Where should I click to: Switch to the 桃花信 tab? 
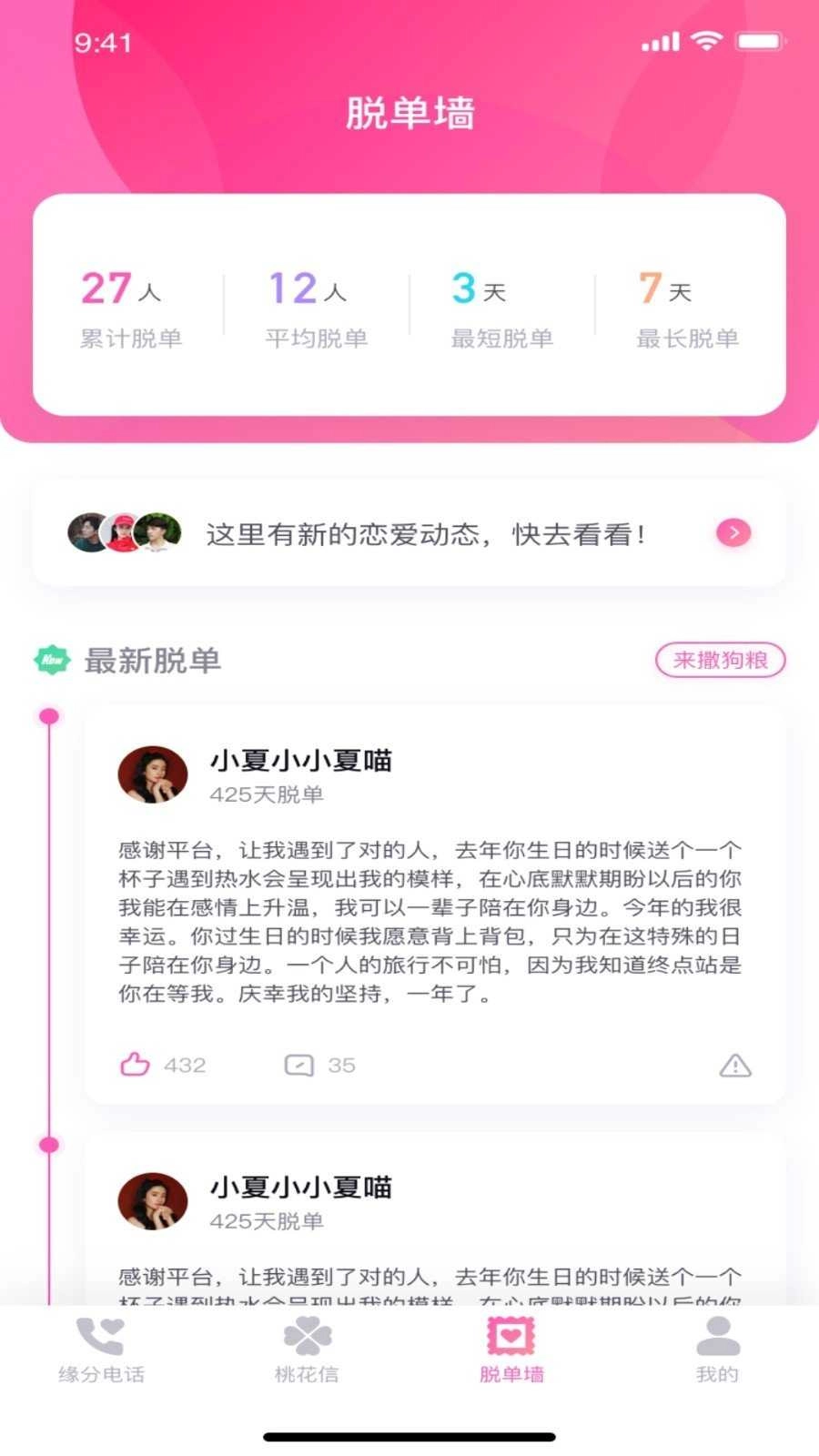(x=307, y=1350)
